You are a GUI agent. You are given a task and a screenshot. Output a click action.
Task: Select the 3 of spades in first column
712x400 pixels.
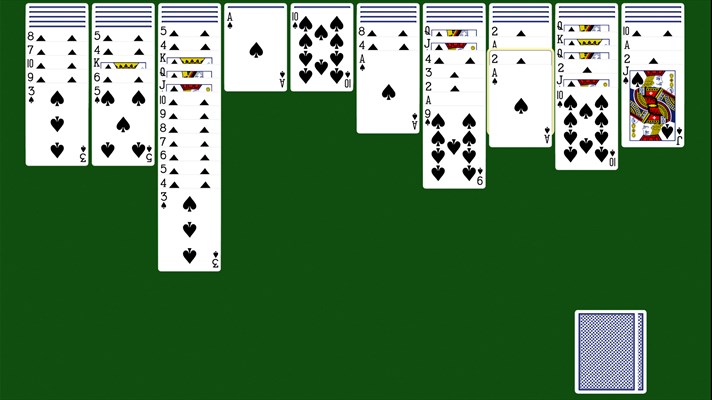tap(56, 127)
